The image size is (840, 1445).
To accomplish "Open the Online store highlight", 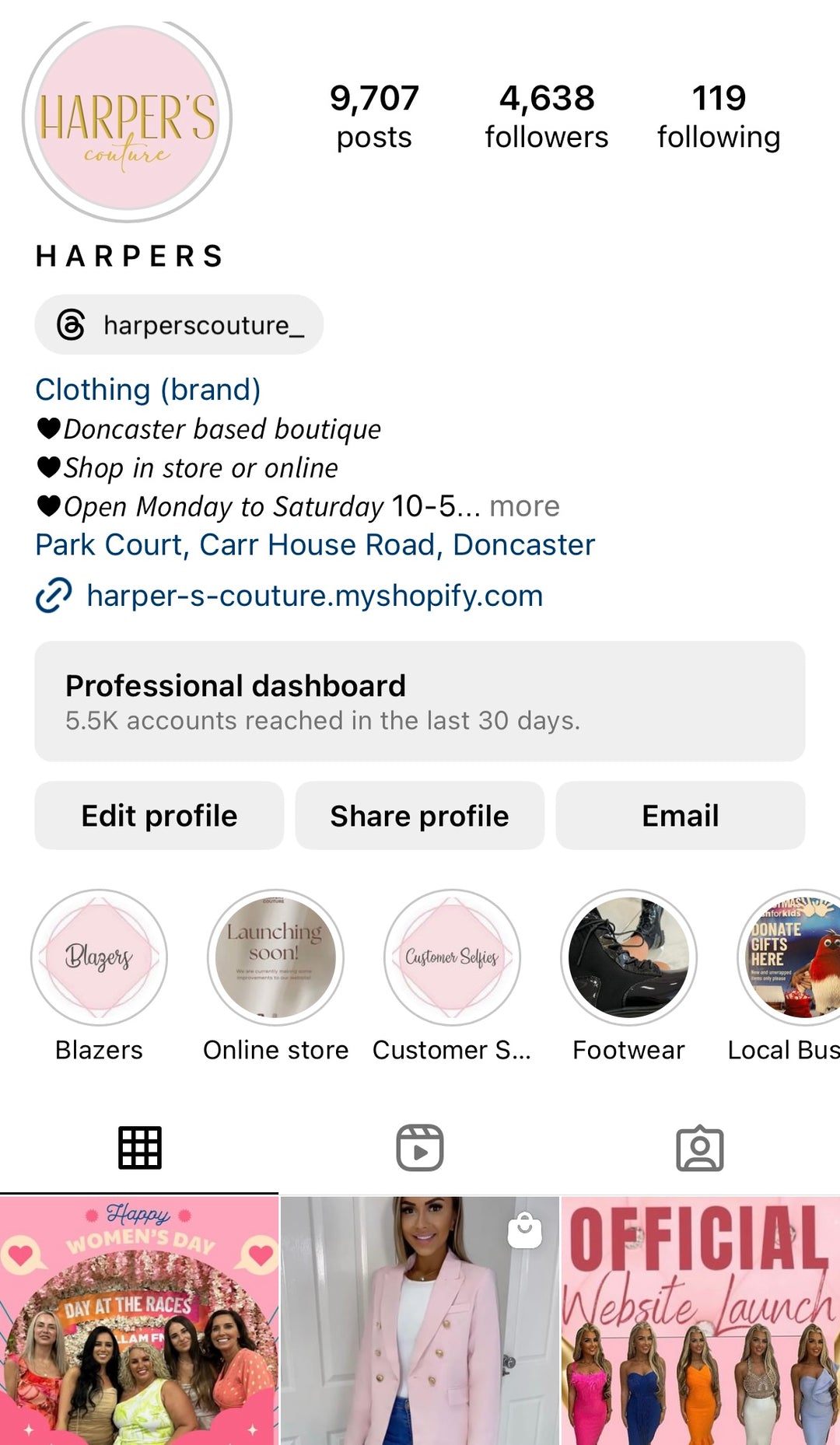I will coord(275,957).
